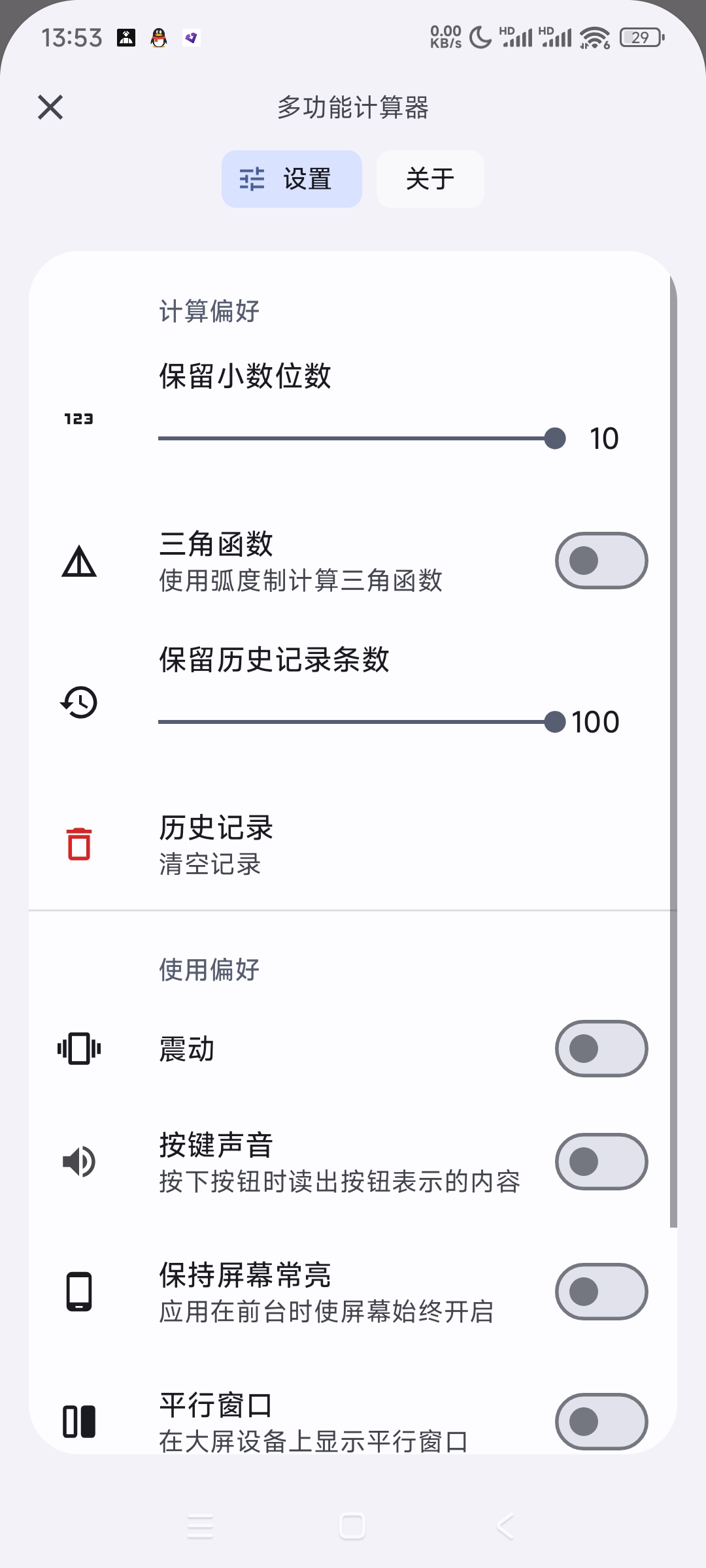
Task: Turn on 震动 vibration
Action: click(601, 1049)
